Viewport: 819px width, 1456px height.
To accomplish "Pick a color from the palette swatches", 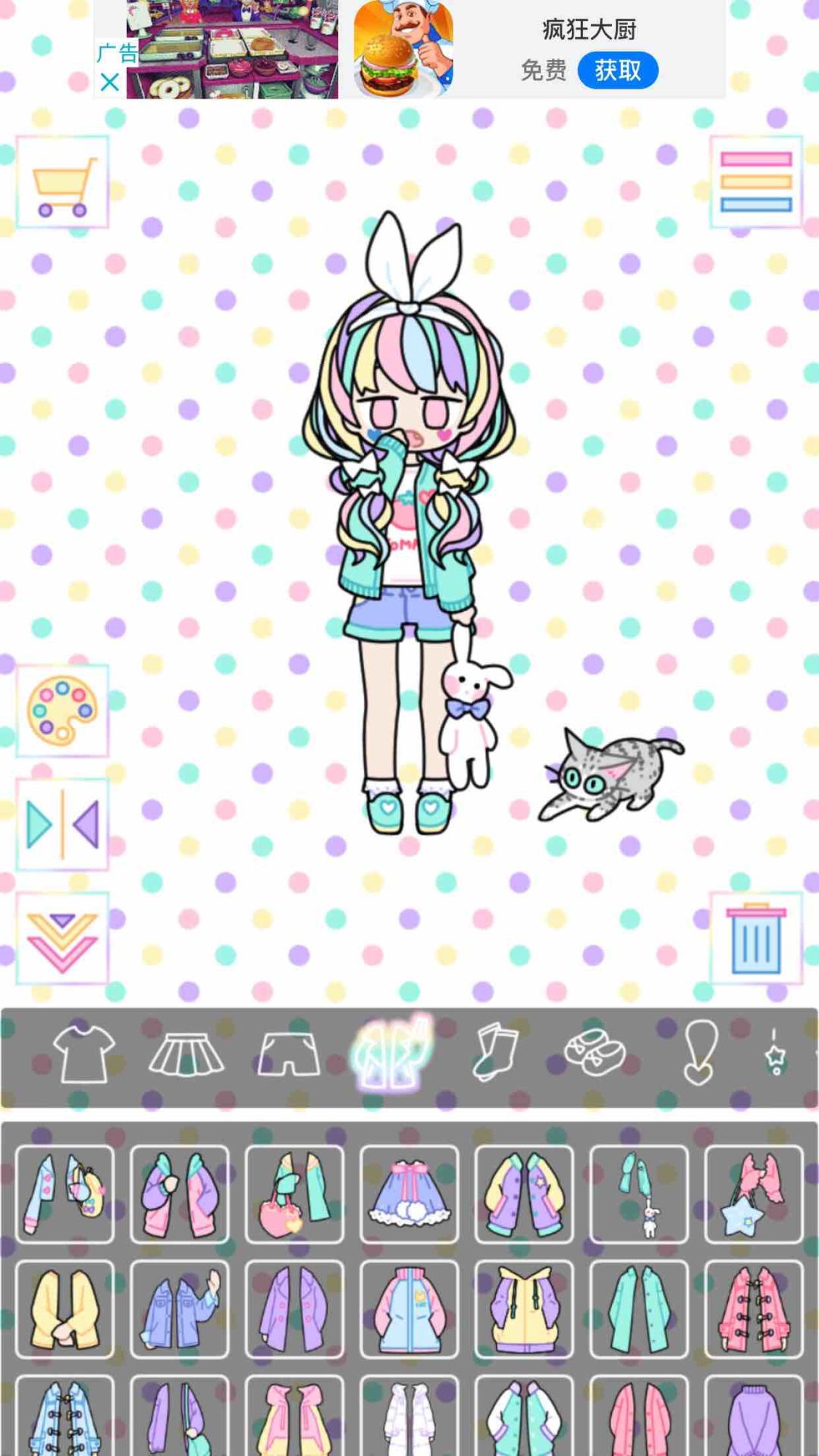I will pyautogui.click(x=61, y=713).
